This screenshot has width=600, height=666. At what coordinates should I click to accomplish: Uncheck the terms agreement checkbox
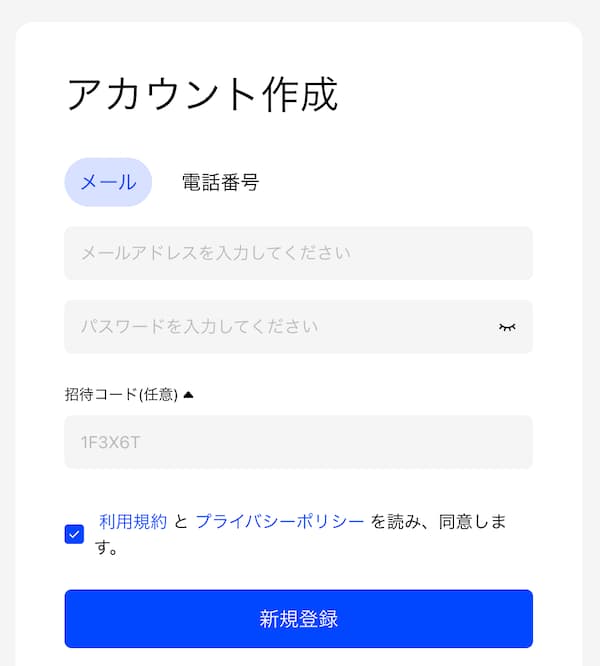coord(74,534)
